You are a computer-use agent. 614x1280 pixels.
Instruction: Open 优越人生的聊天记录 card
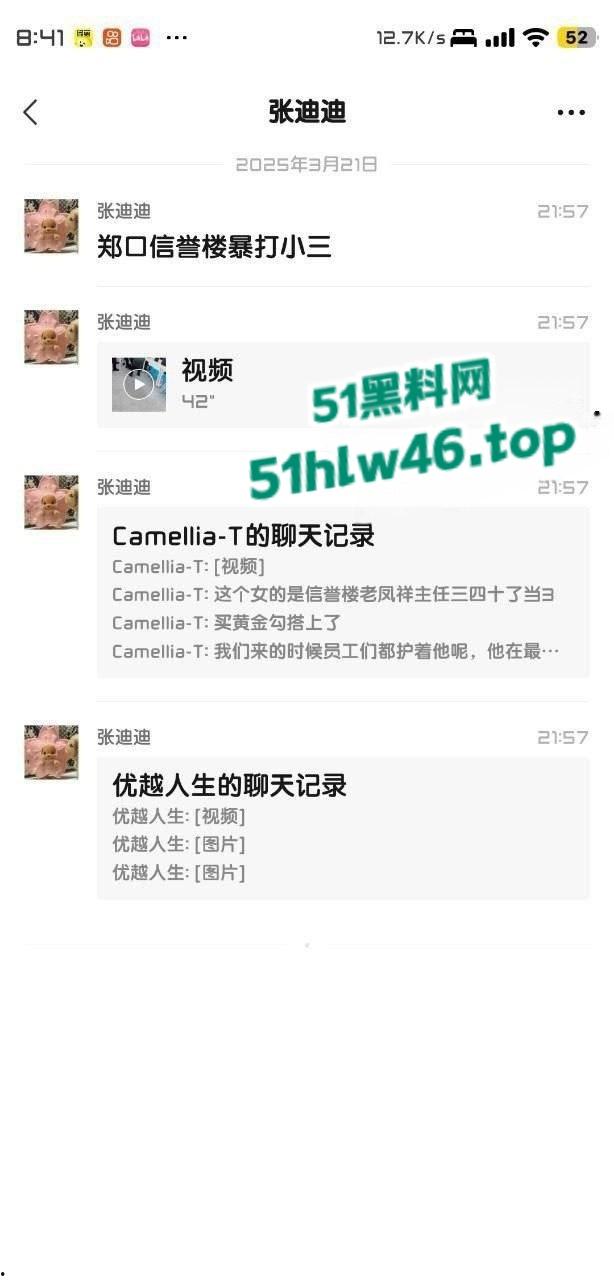pyautogui.click(x=342, y=828)
